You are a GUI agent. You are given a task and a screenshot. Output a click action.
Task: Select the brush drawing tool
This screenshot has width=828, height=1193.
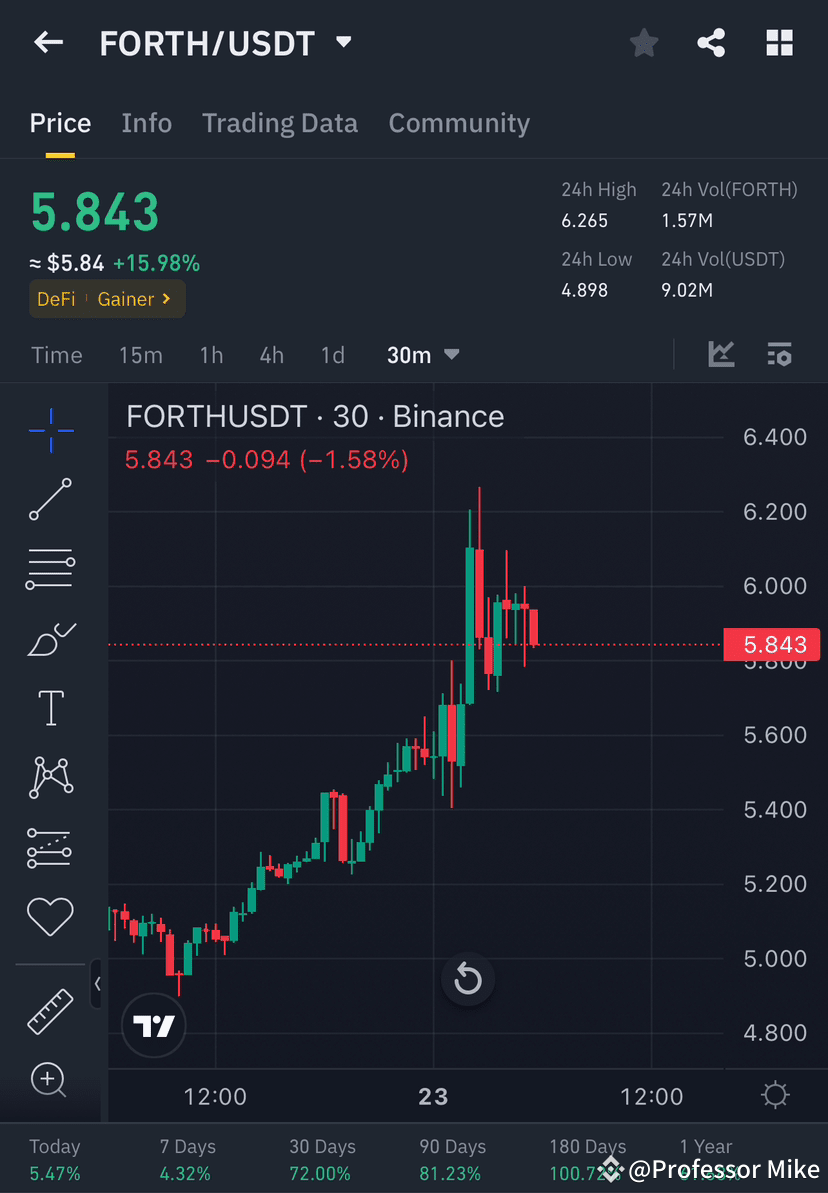tap(50, 638)
